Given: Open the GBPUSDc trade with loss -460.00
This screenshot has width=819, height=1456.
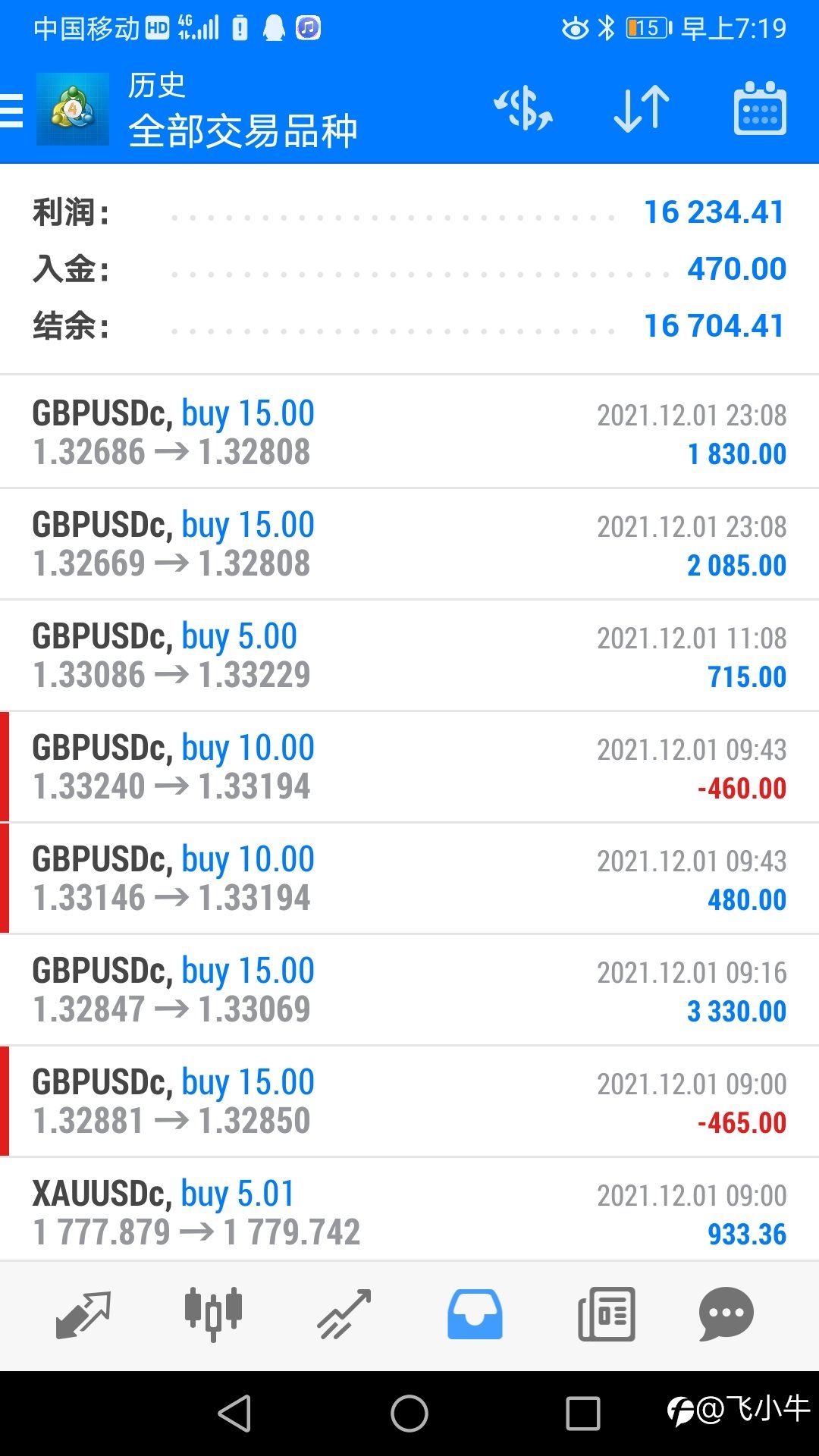Looking at the screenshot, I should point(409,767).
